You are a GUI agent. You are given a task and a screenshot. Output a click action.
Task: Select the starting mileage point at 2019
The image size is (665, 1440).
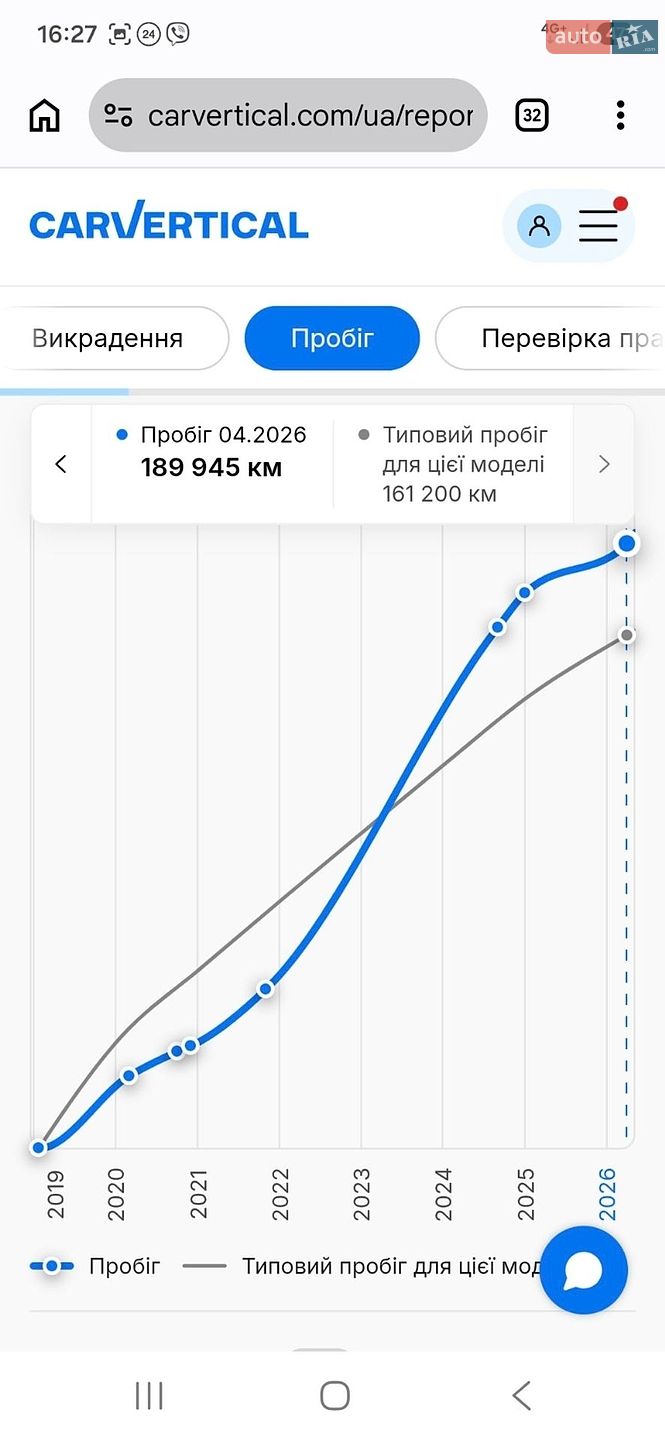[39, 1147]
